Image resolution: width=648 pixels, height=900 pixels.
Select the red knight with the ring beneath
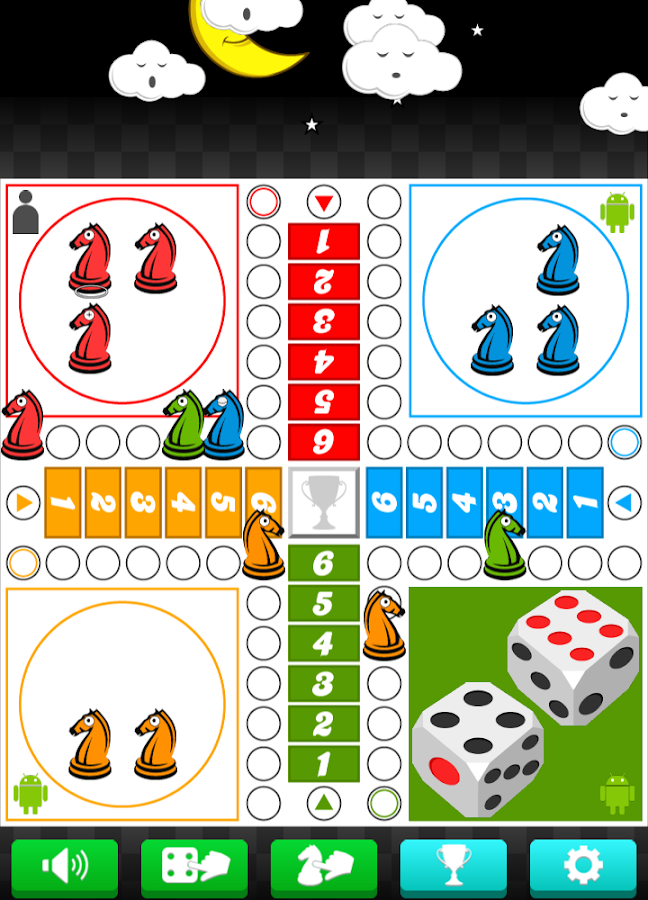point(90,258)
